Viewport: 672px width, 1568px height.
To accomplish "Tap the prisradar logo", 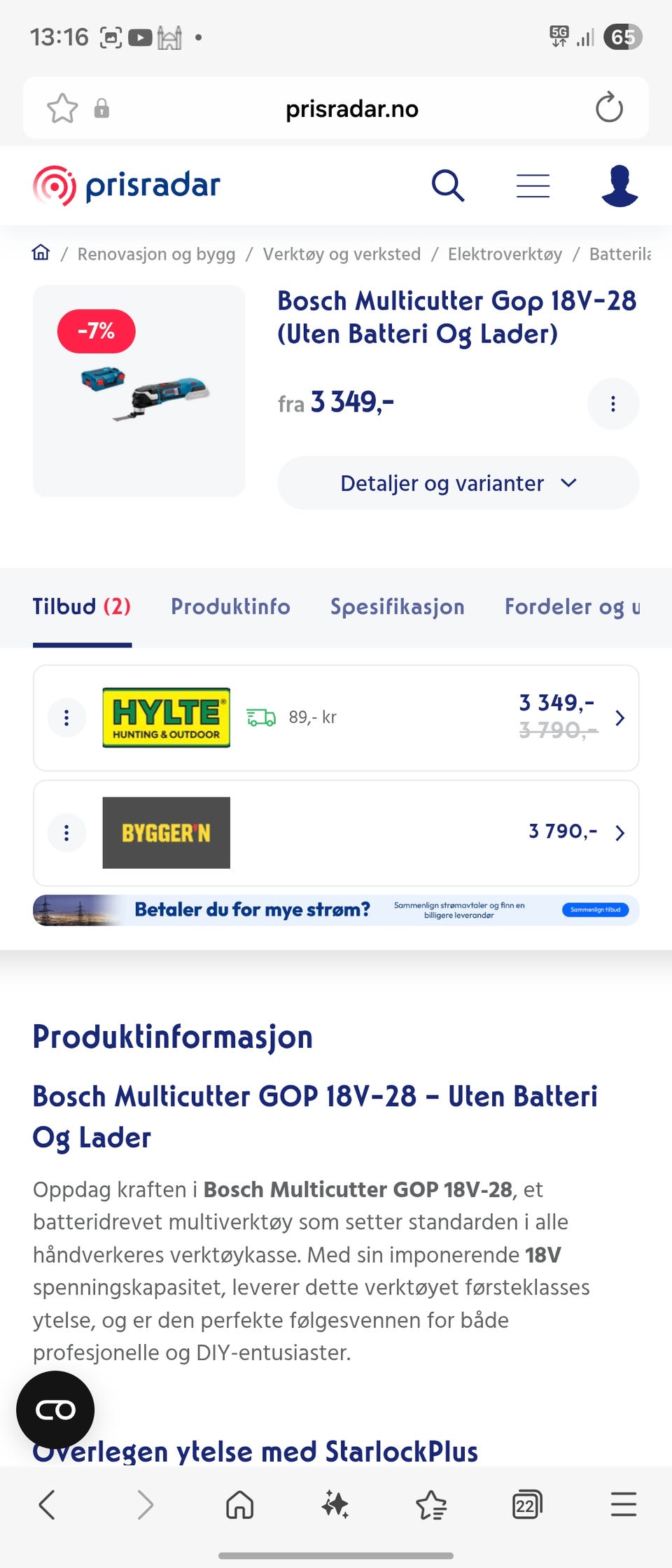I will (126, 185).
